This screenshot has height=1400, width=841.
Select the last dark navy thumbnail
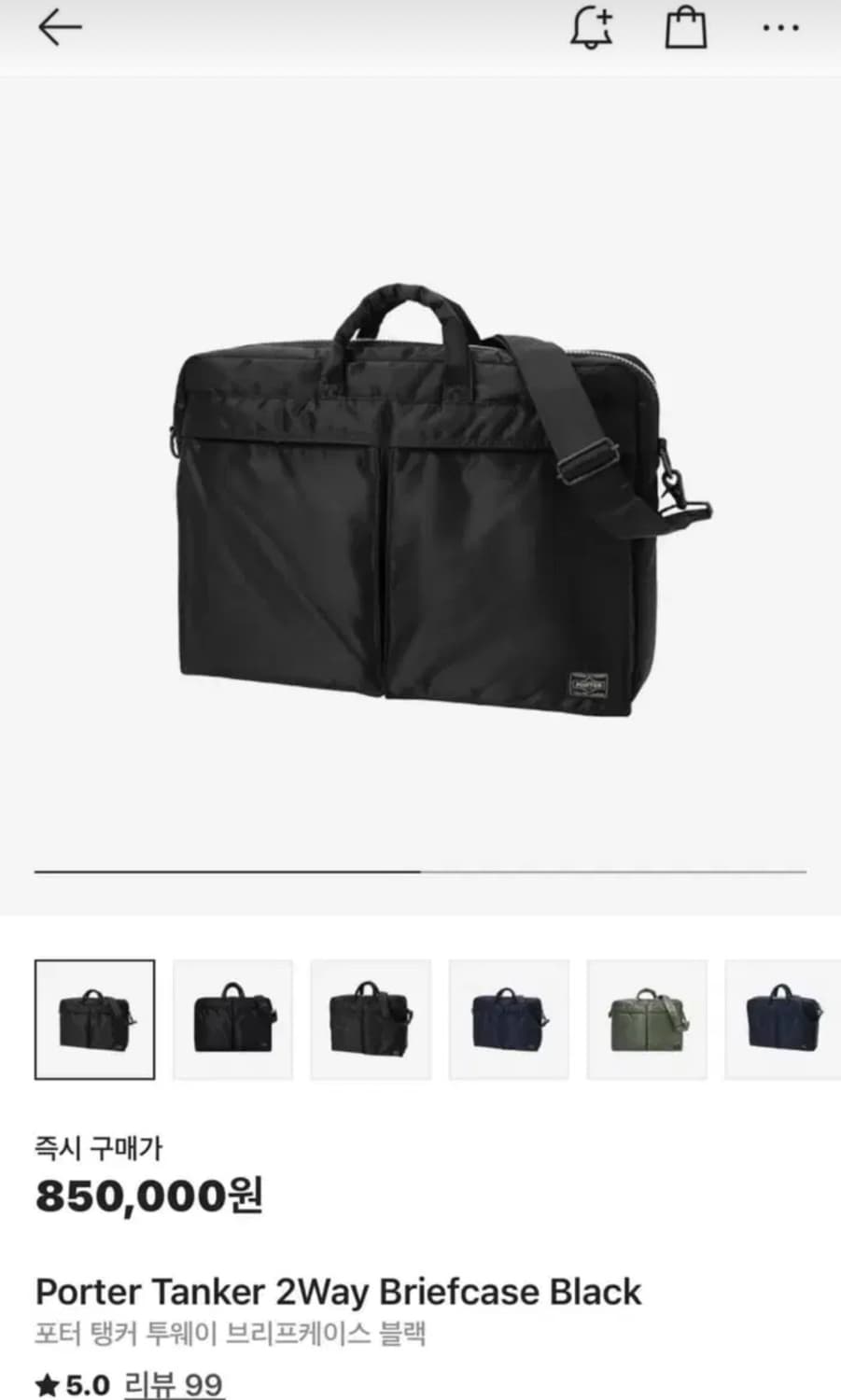[784, 1019]
